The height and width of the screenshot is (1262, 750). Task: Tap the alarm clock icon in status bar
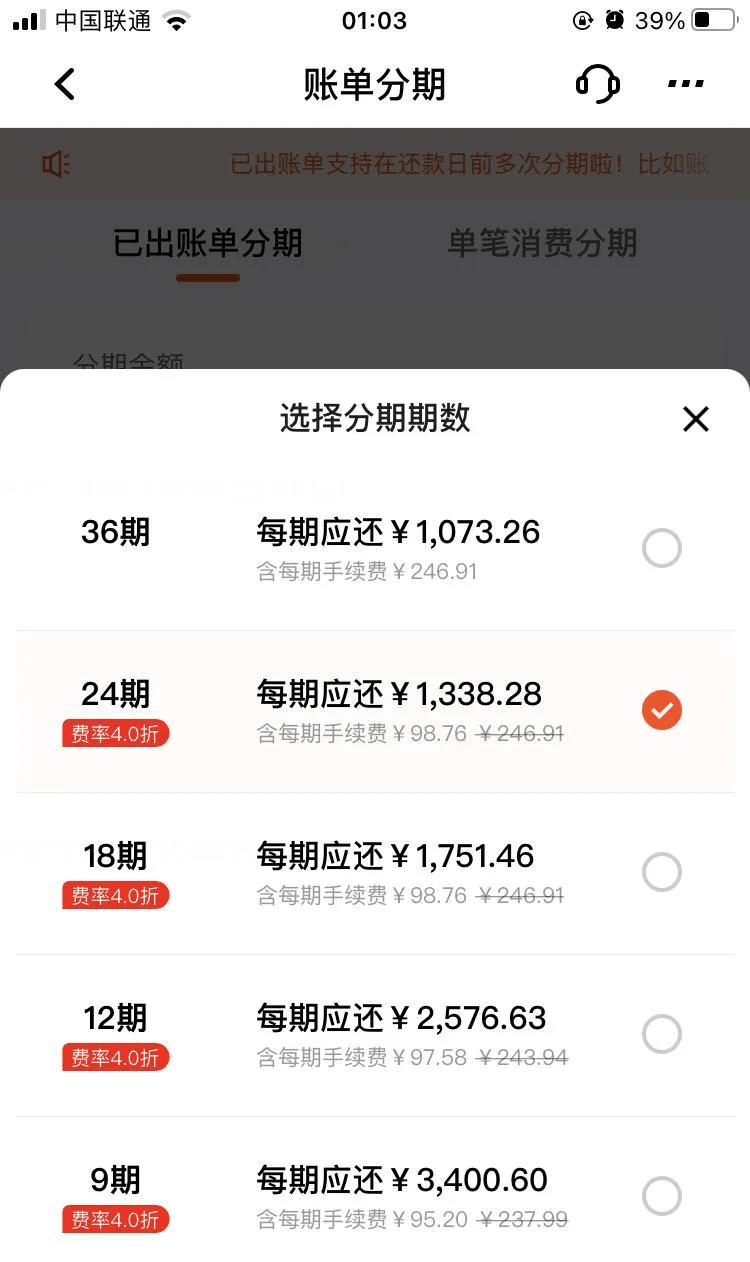tap(613, 19)
